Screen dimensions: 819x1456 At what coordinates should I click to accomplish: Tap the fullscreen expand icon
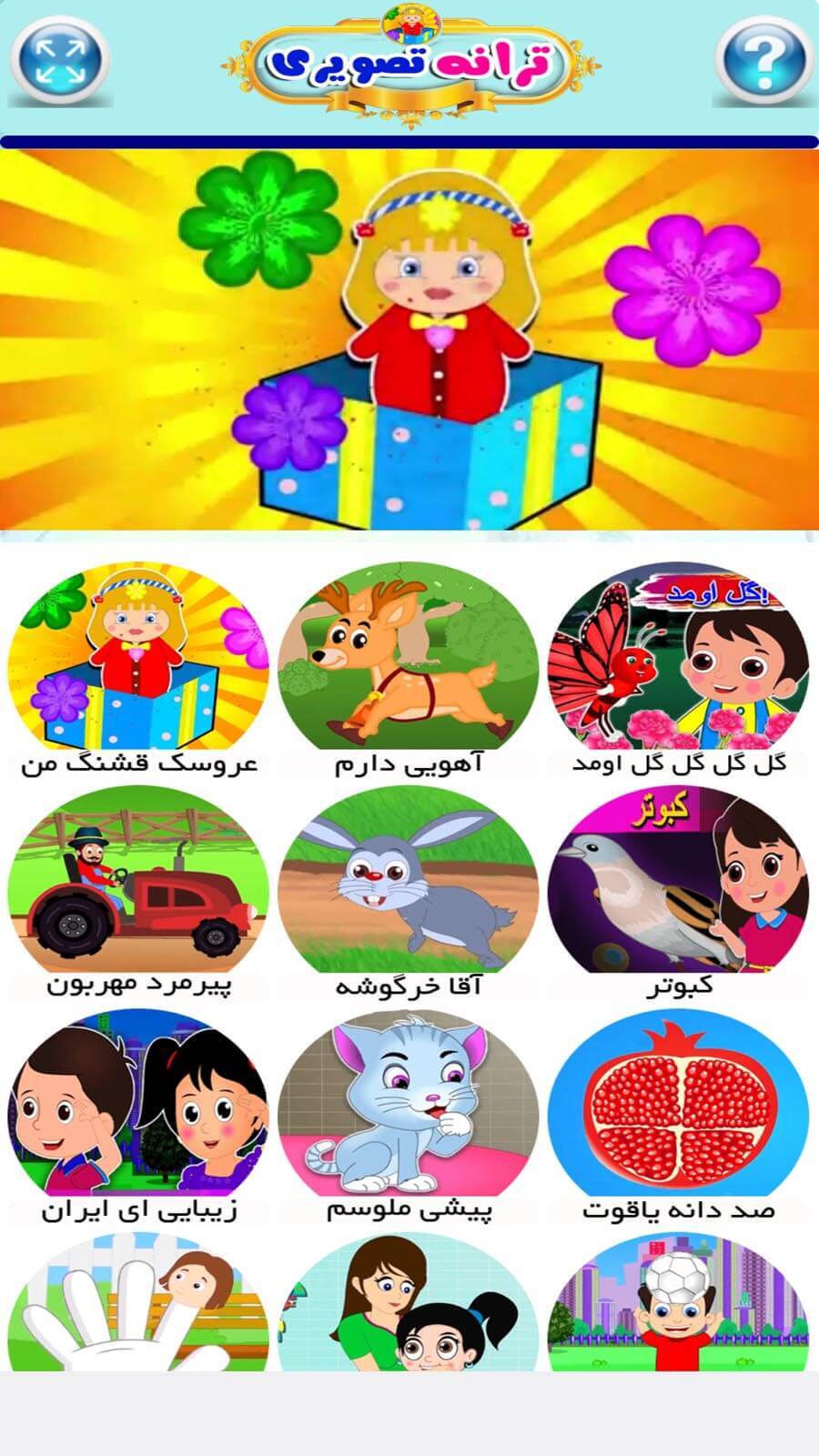pyautogui.click(x=60, y=61)
